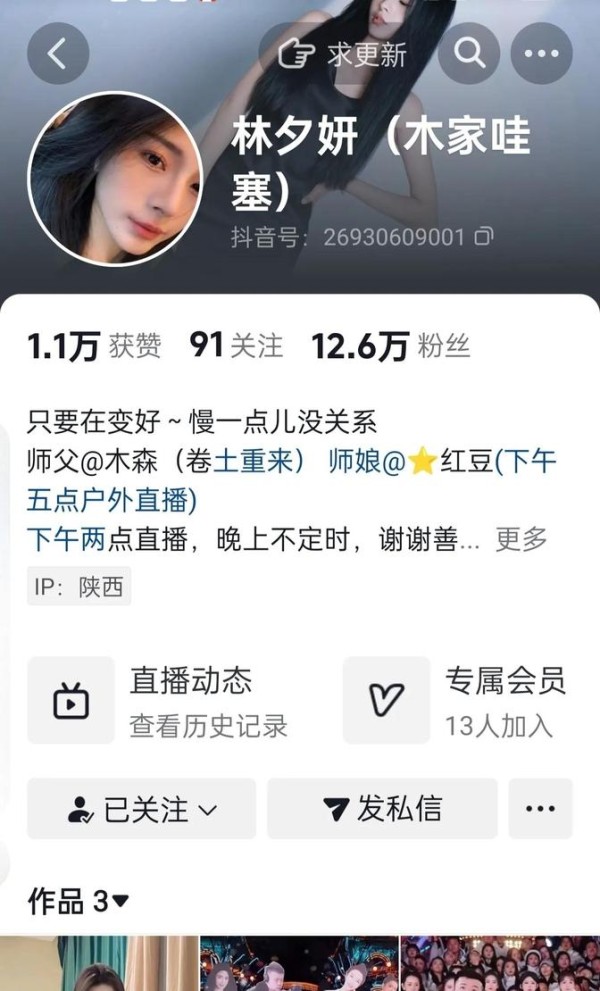Open the 粉丝 followers list
600x991 pixels.
click(390, 346)
